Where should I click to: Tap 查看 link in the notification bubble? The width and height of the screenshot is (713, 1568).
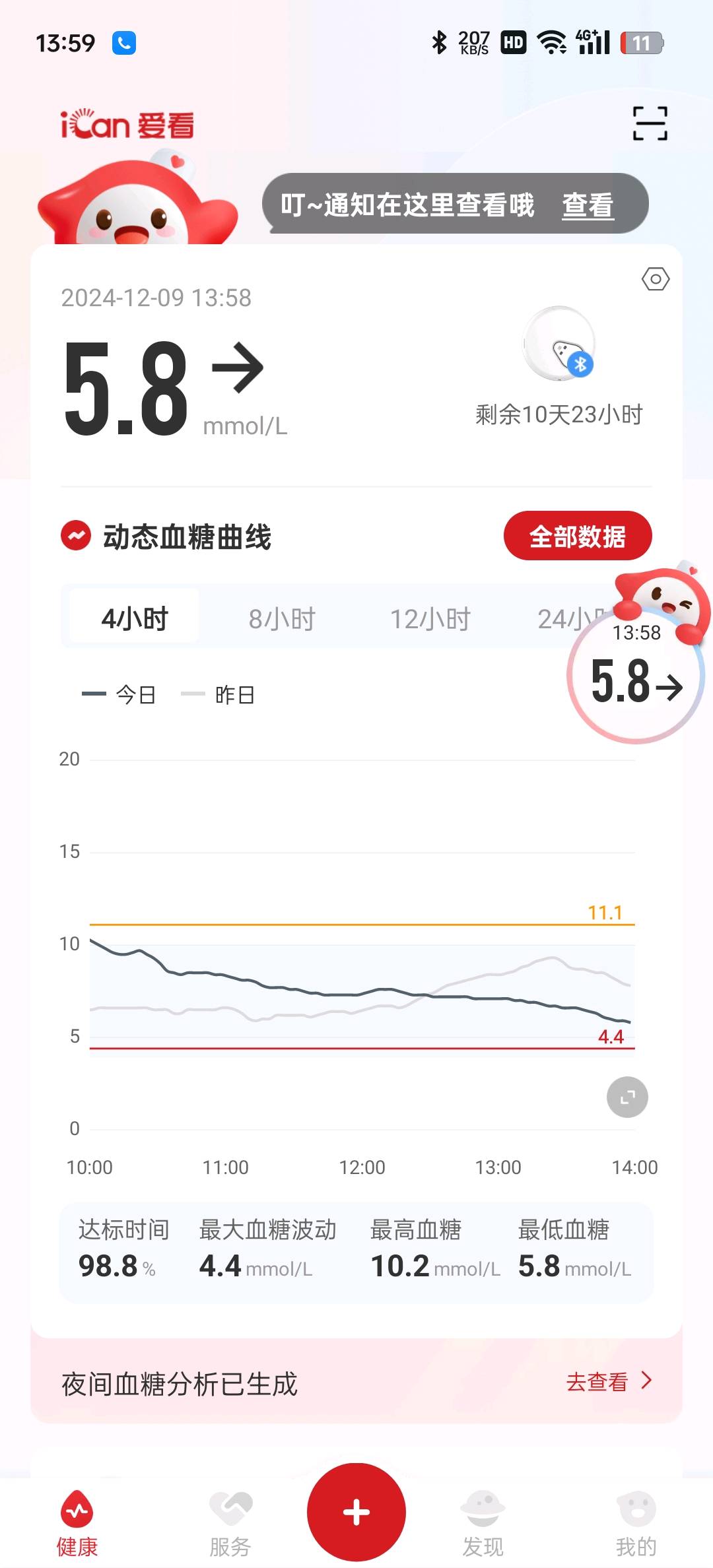(588, 205)
